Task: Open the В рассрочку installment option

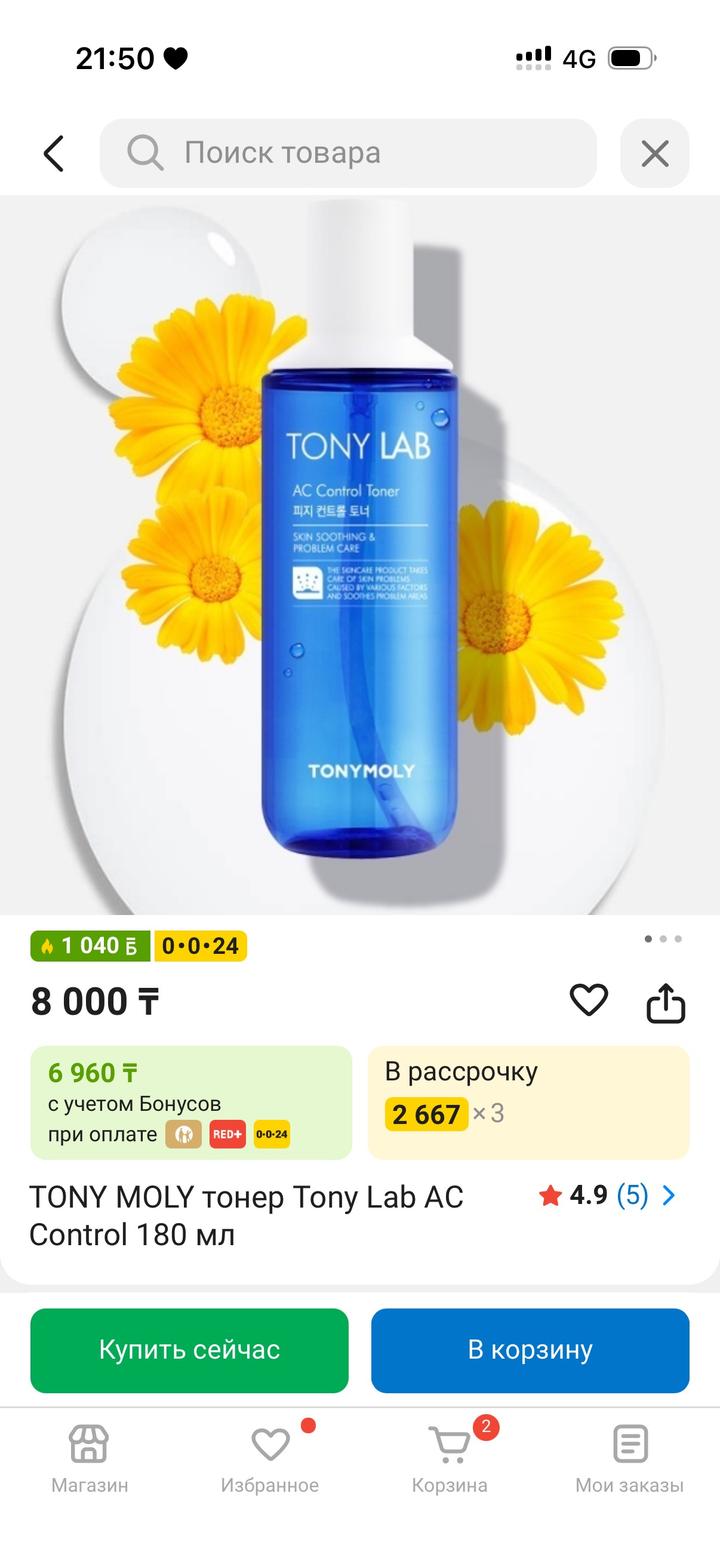Action: (x=528, y=1102)
